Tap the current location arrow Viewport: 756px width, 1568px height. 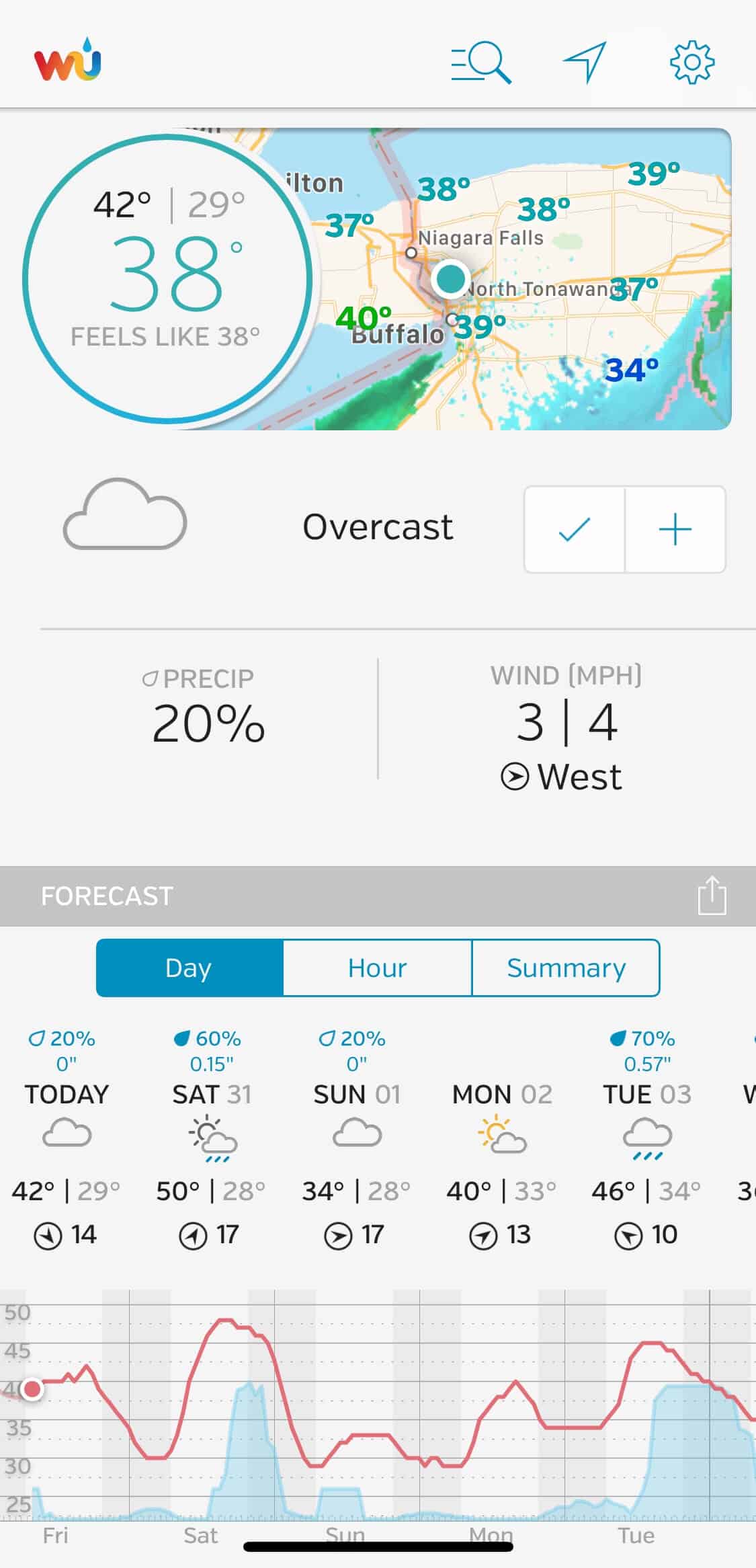click(585, 62)
